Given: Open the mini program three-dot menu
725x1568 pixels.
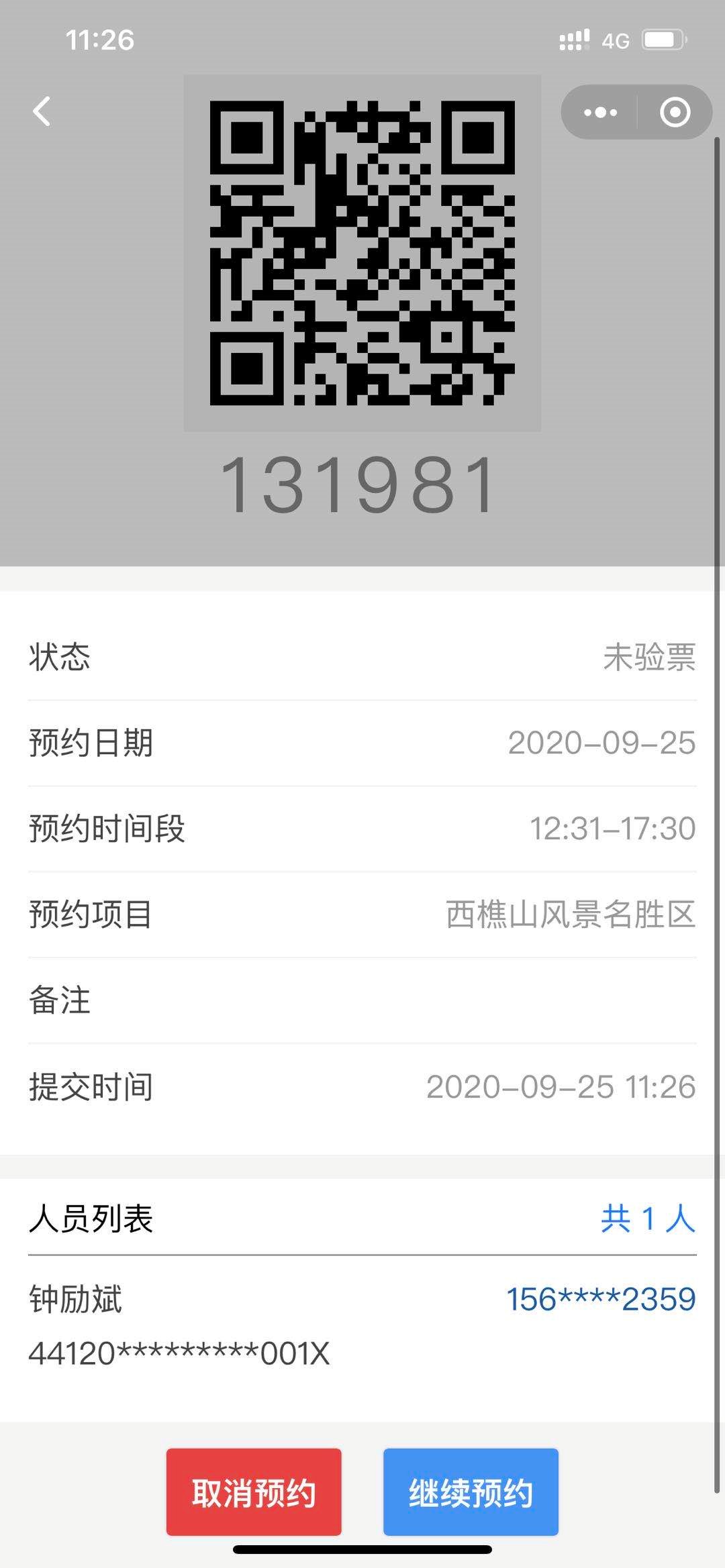Looking at the screenshot, I should tap(600, 112).
